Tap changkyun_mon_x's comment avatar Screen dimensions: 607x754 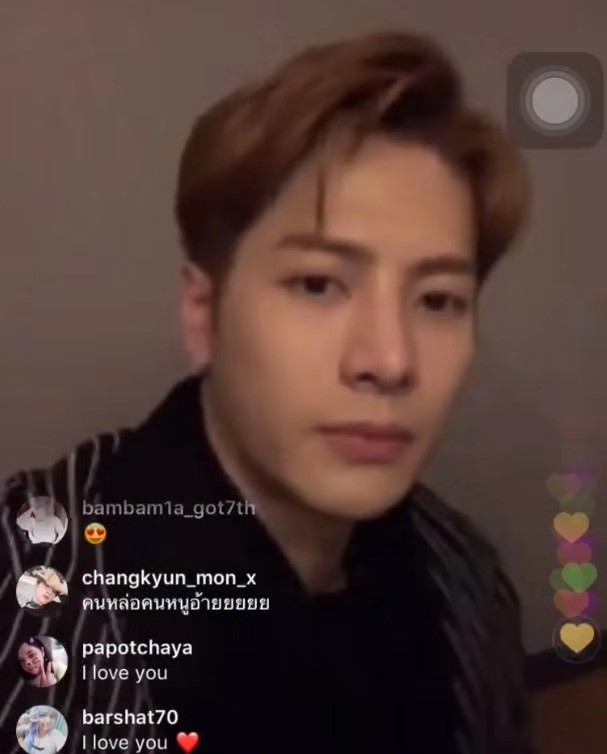(42, 590)
